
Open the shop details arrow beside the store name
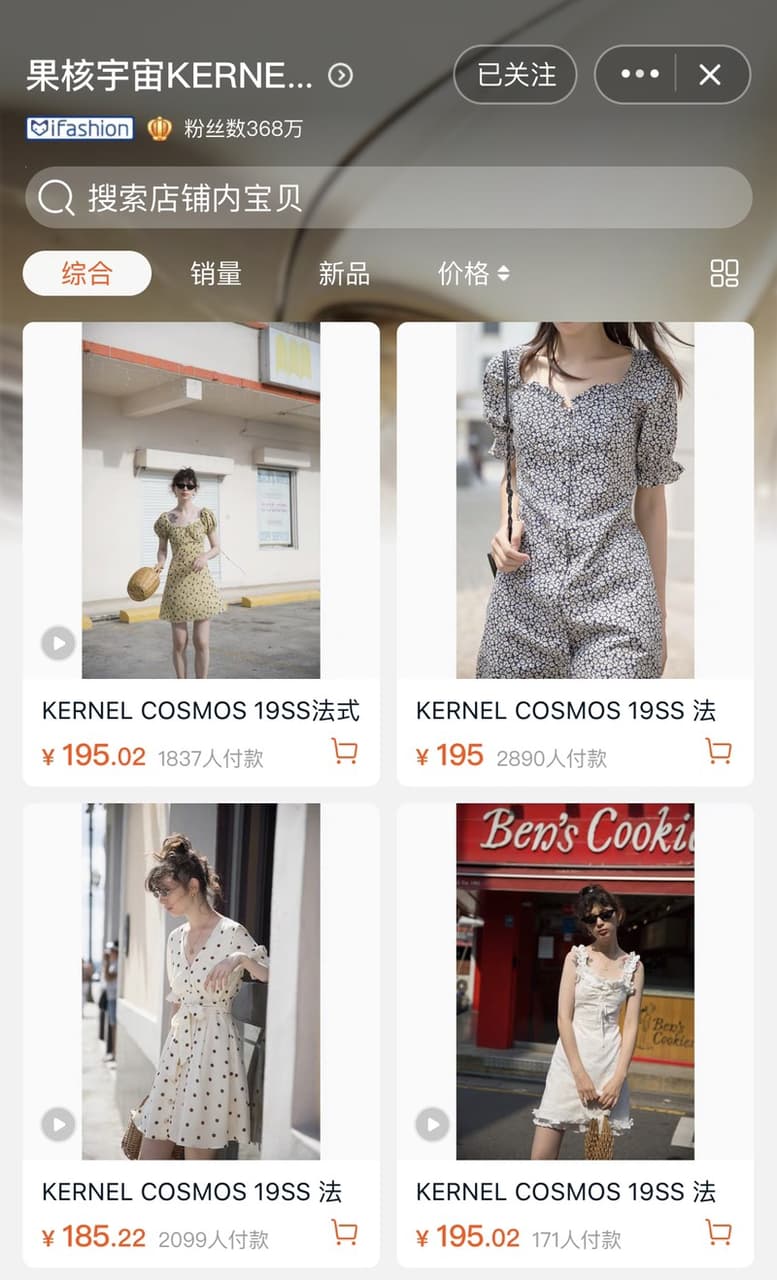[x=341, y=76]
